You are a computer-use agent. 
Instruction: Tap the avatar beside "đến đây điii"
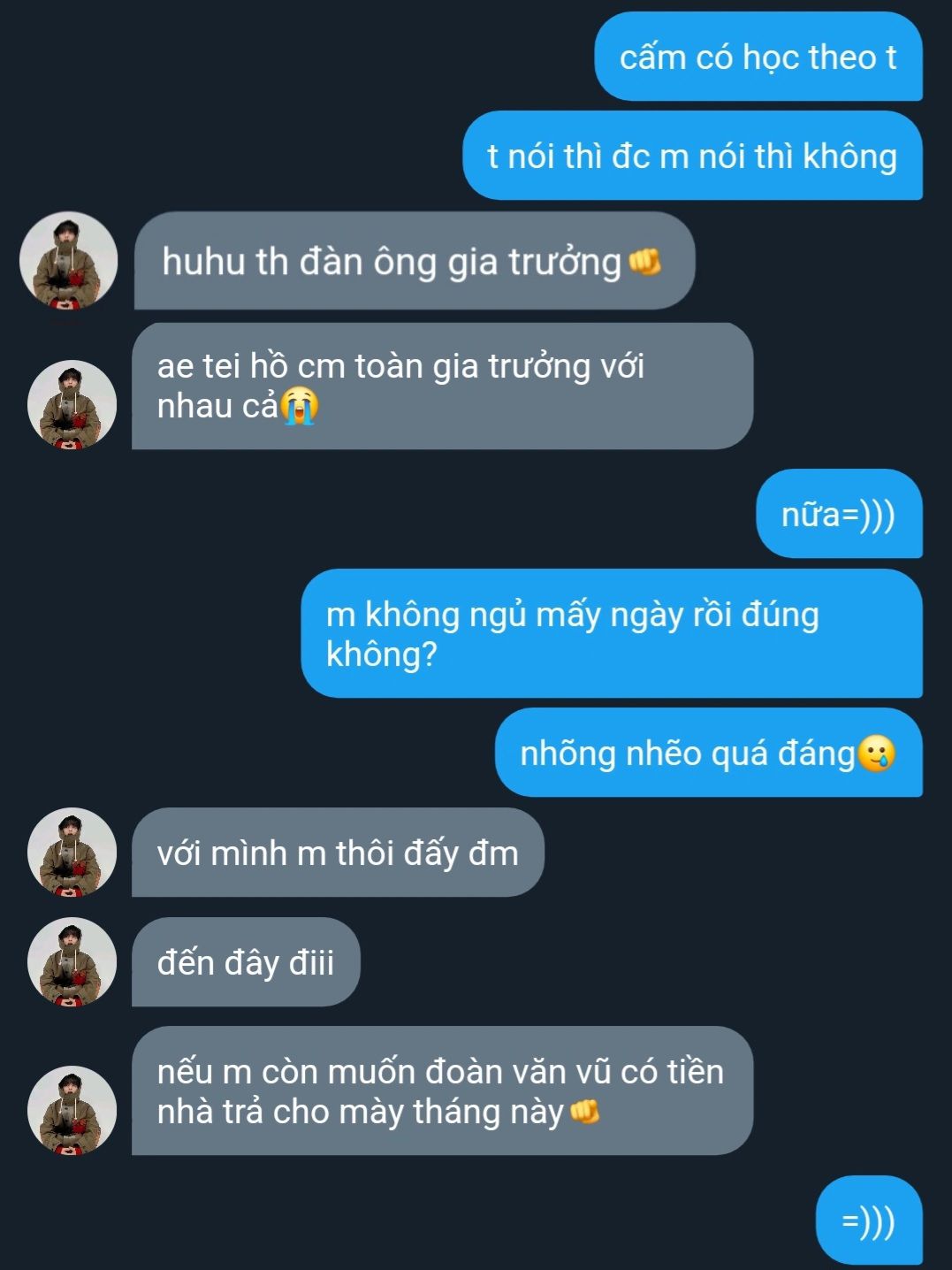pos(72,961)
